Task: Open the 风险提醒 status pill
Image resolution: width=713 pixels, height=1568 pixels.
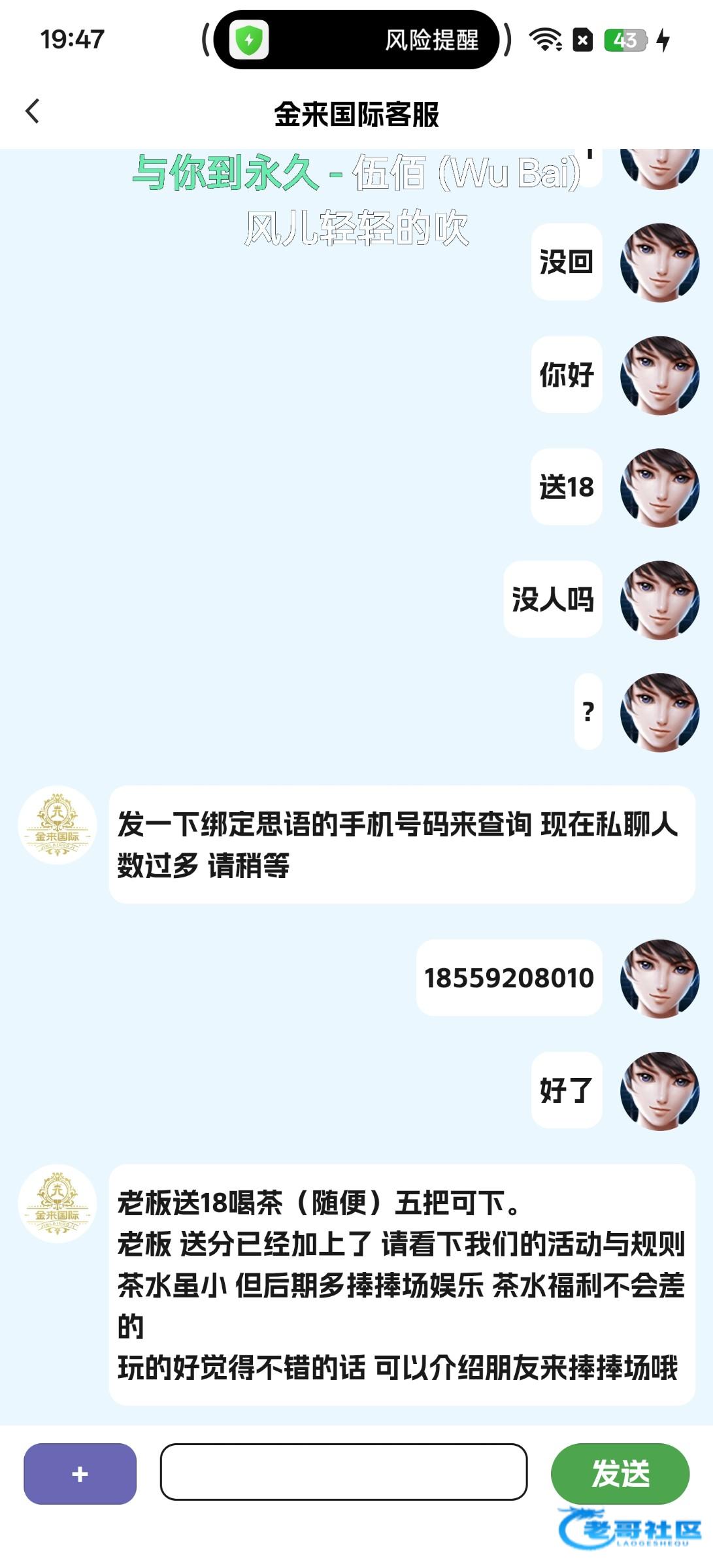Action: click(x=357, y=40)
